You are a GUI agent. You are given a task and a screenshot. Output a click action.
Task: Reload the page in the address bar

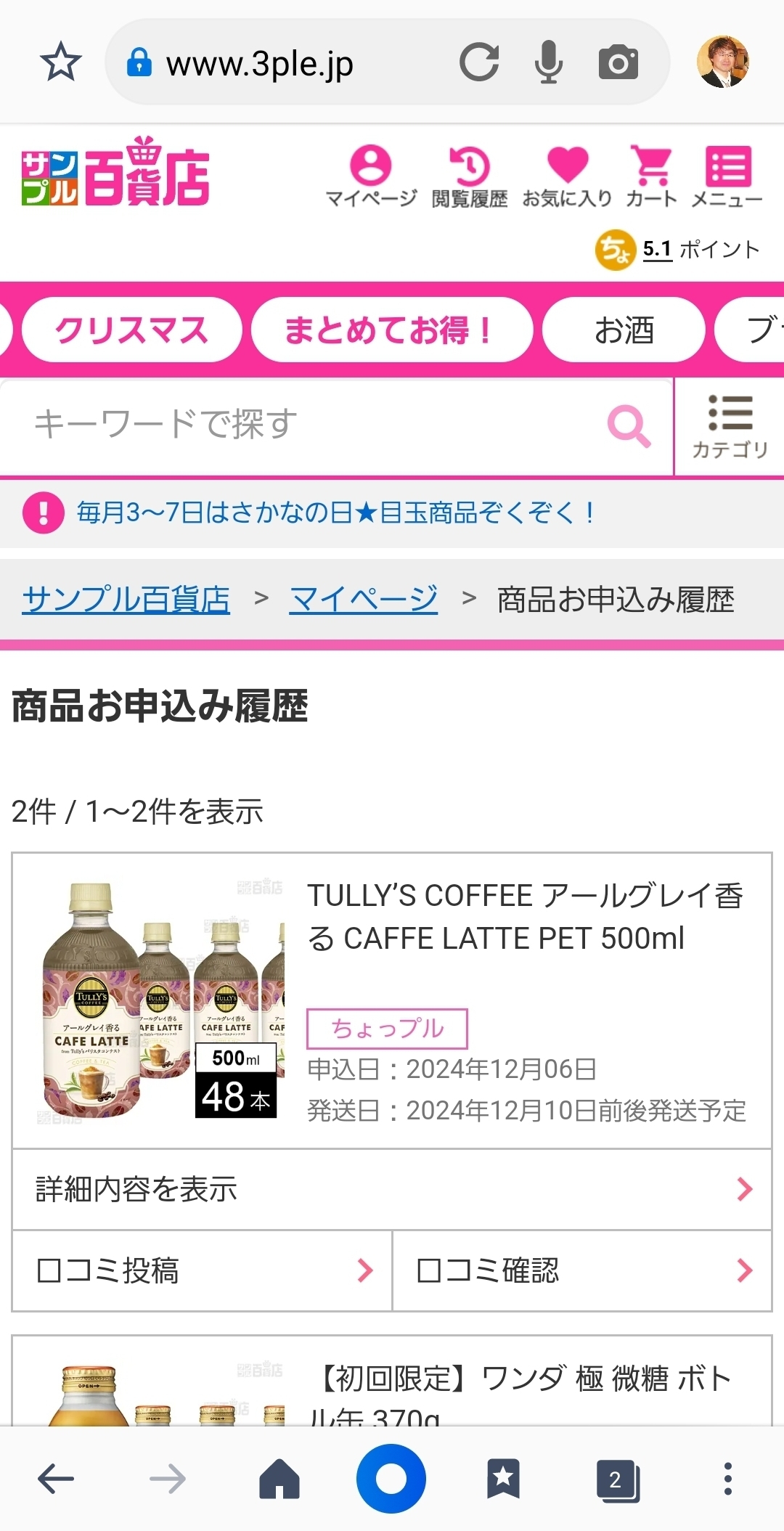click(479, 62)
